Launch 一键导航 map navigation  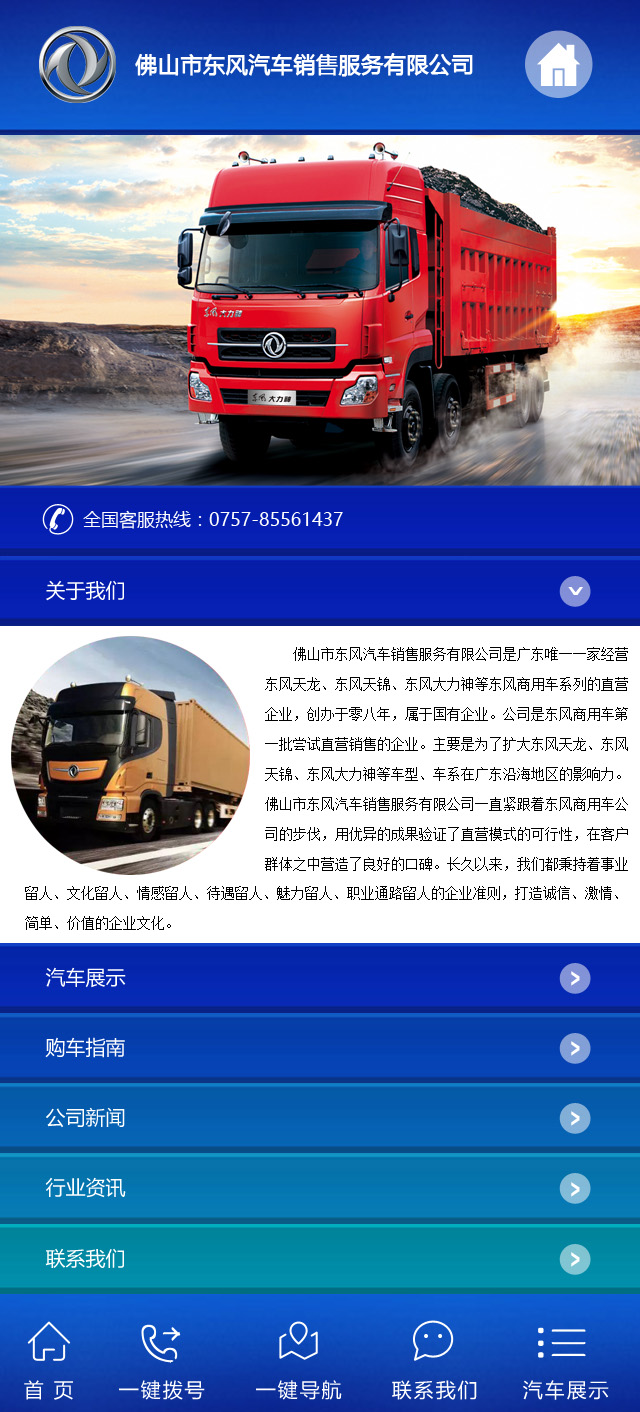298,1360
